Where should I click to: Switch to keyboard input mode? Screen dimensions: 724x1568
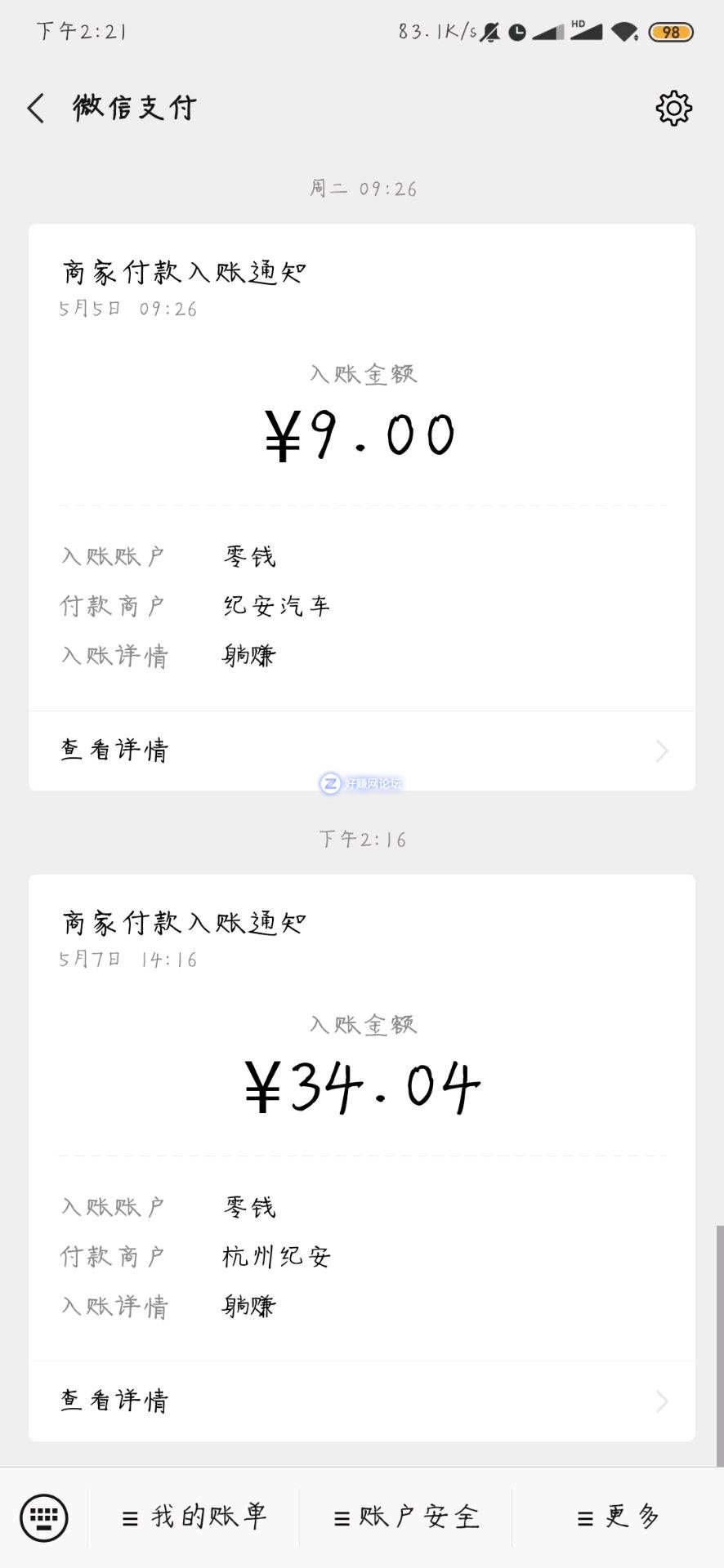[x=44, y=1518]
